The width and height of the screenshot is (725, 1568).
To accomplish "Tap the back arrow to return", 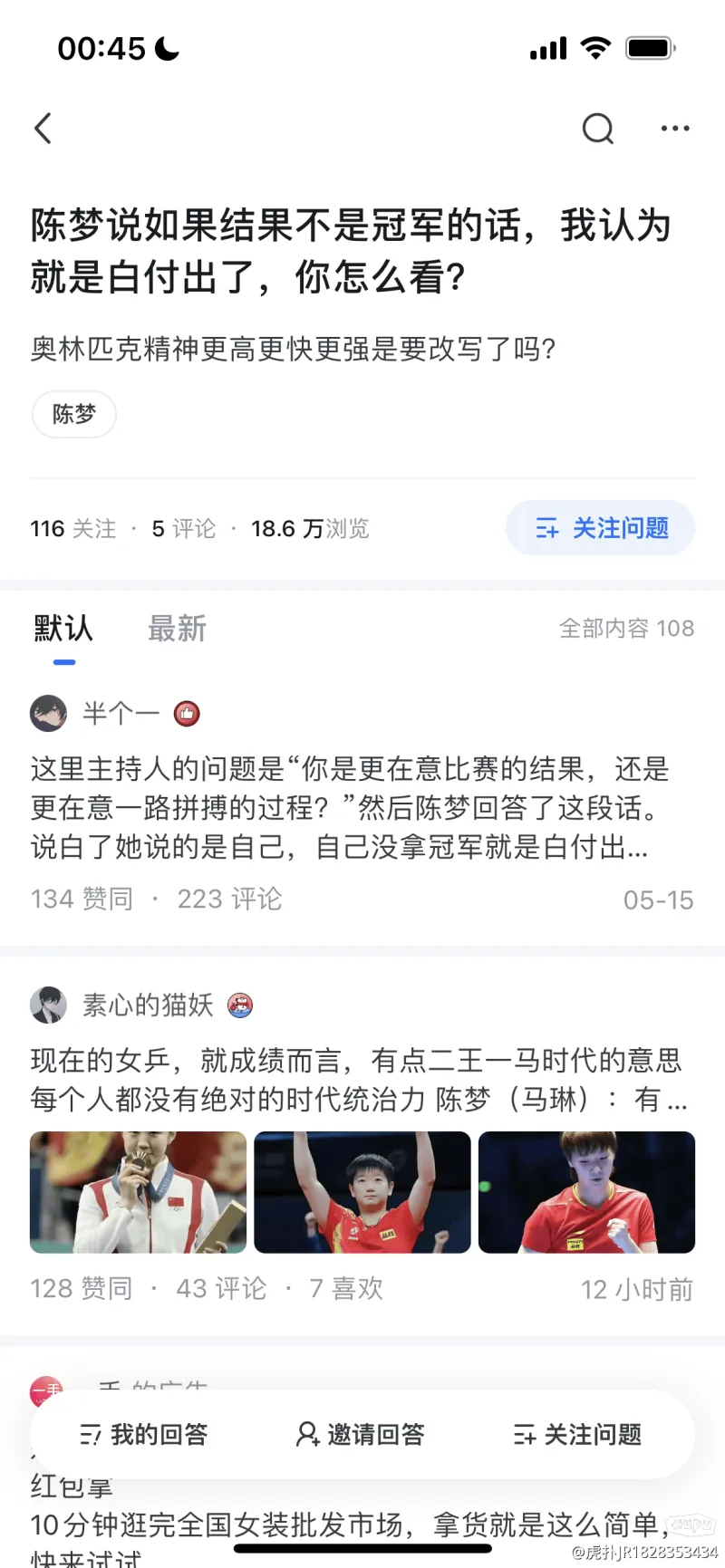I will click(x=43, y=129).
